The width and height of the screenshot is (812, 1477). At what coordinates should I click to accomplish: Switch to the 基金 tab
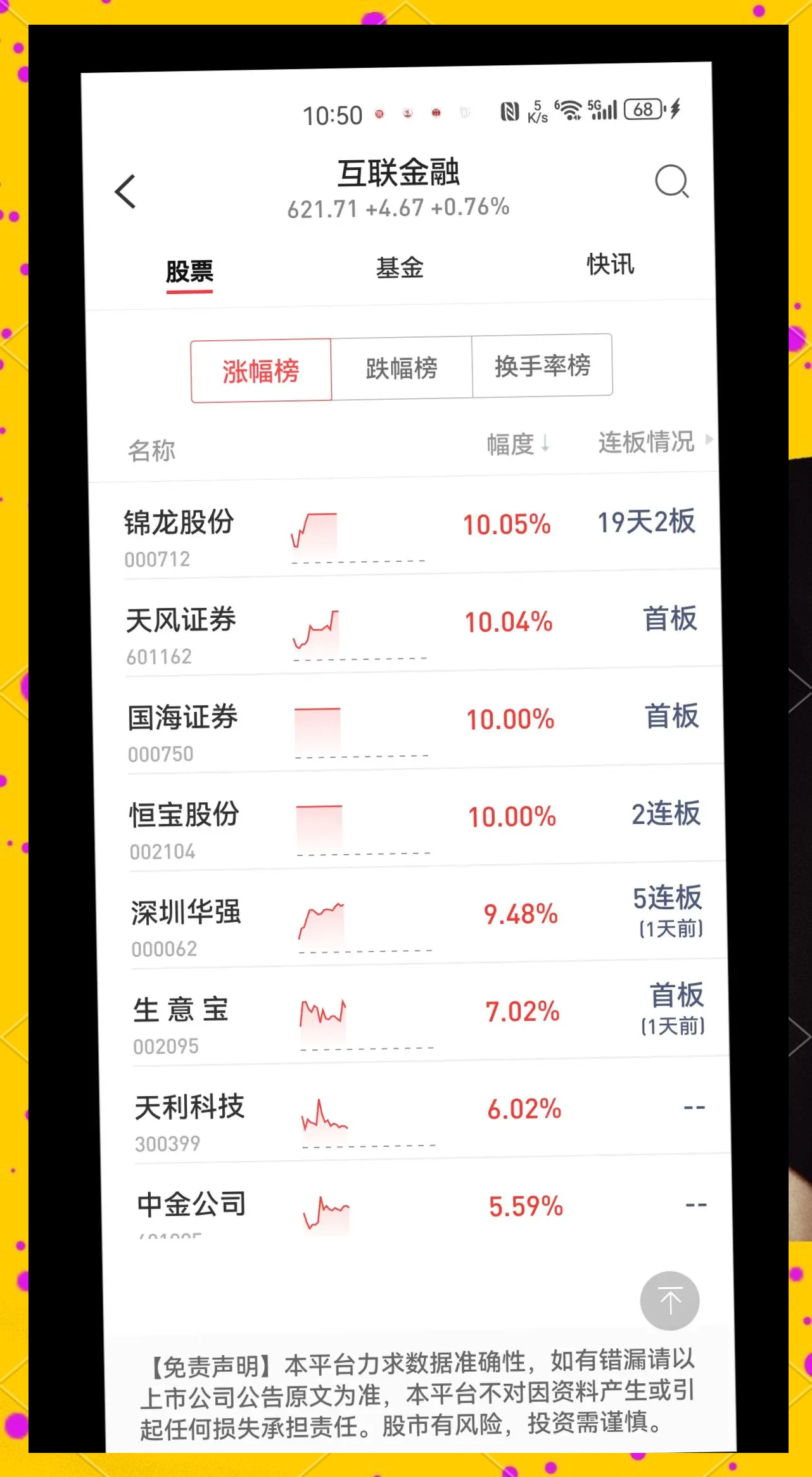[402, 267]
